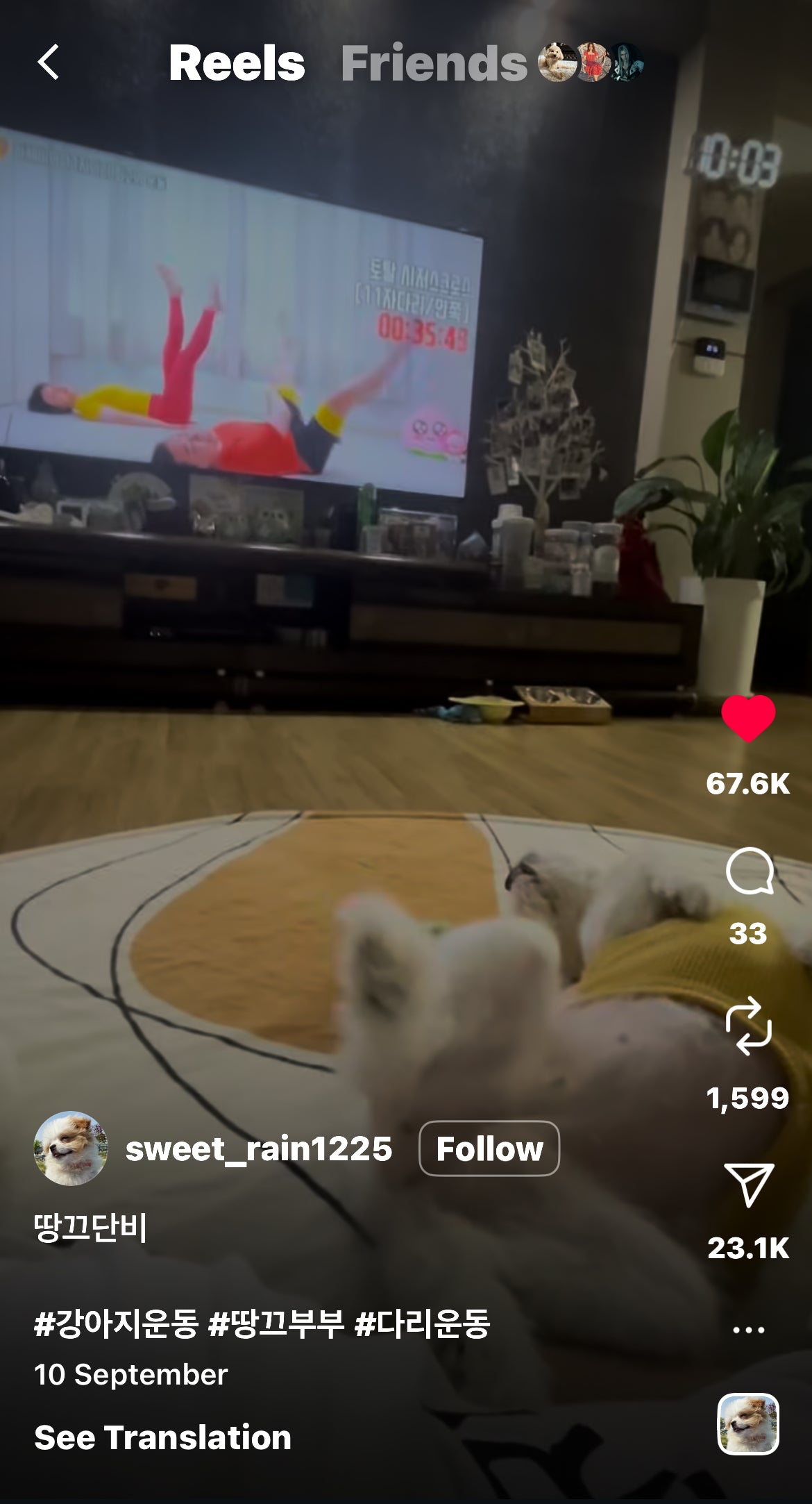Share the reel with the paper plane icon

coord(748,1185)
